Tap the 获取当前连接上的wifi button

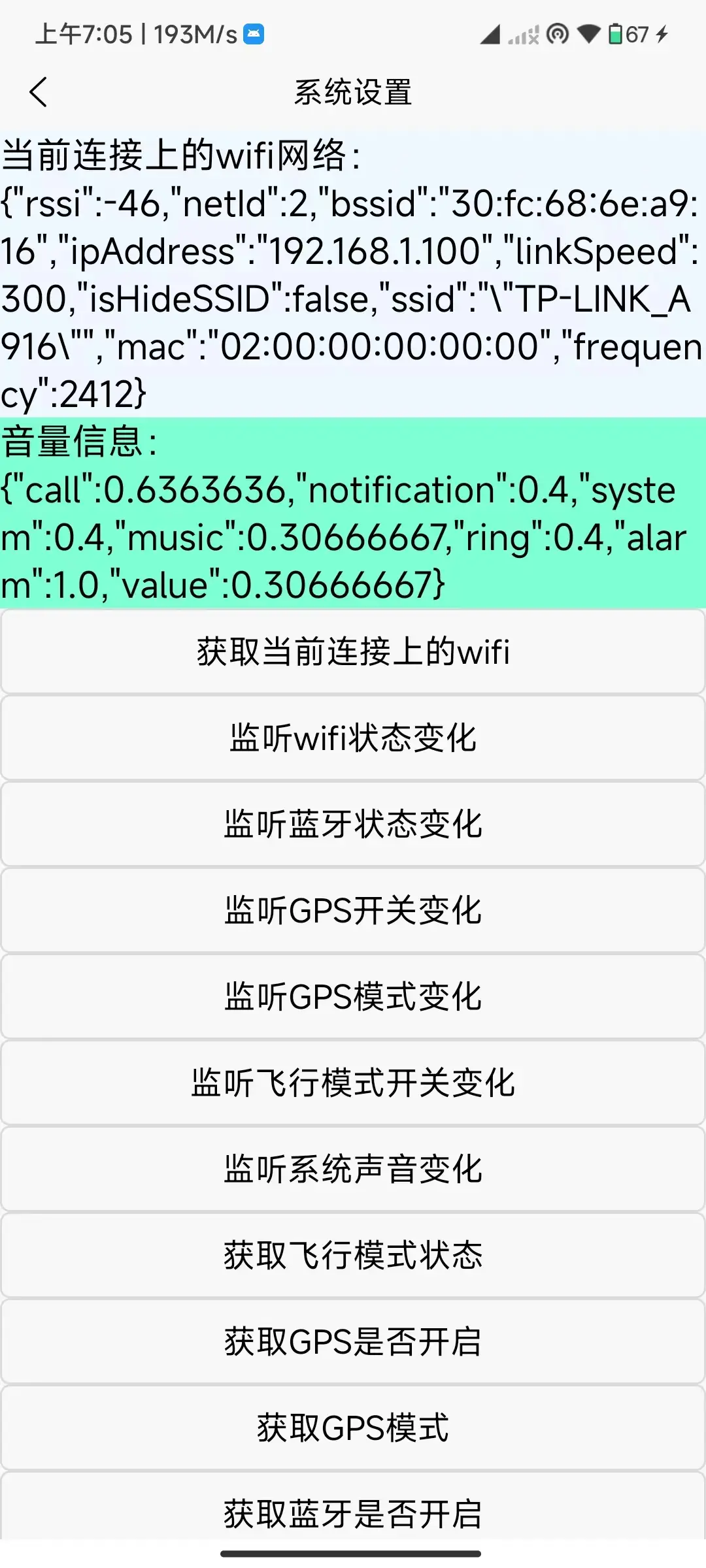click(x=353, y=651)
